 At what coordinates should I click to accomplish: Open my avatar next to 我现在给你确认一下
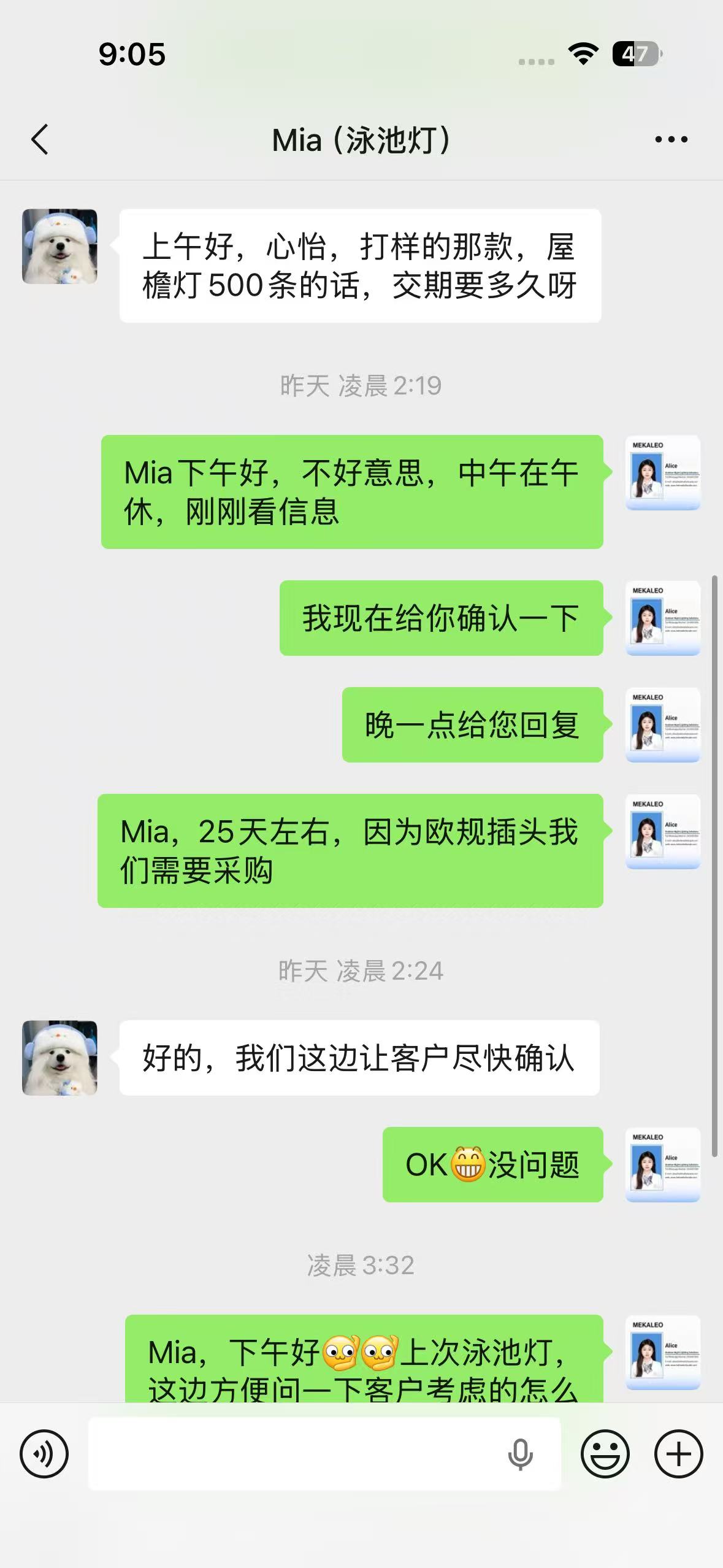pos(663,618)
